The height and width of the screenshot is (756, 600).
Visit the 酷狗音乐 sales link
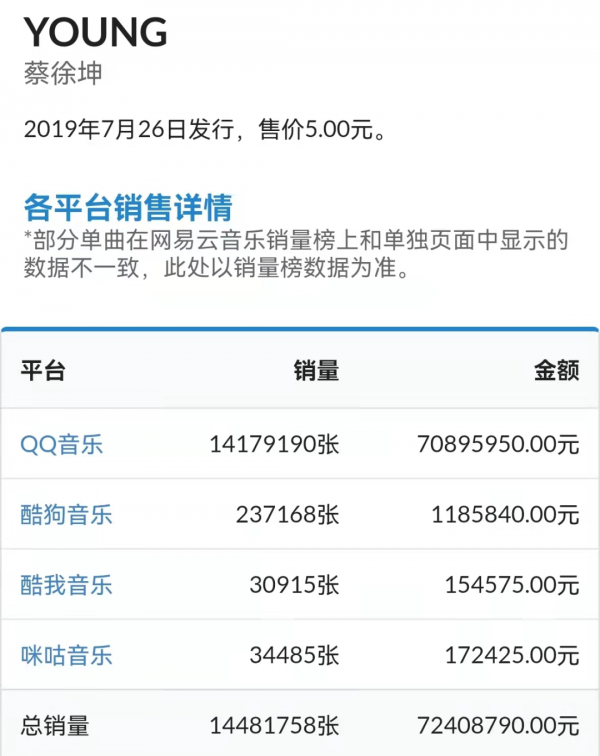[x=66, y=514]
